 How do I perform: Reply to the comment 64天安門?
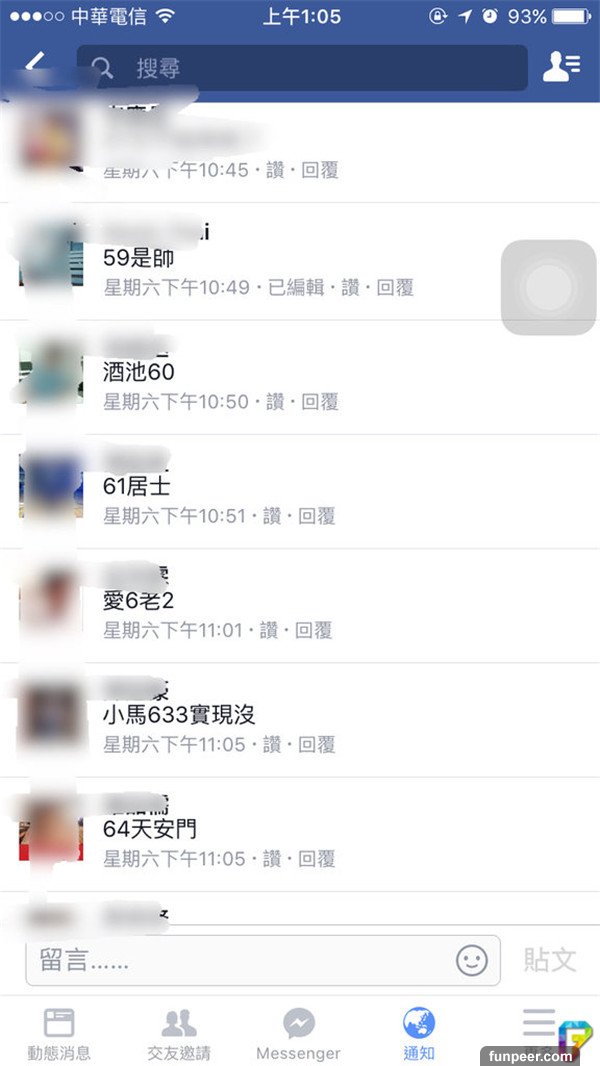pyautogui.click(x=318, y=858)
